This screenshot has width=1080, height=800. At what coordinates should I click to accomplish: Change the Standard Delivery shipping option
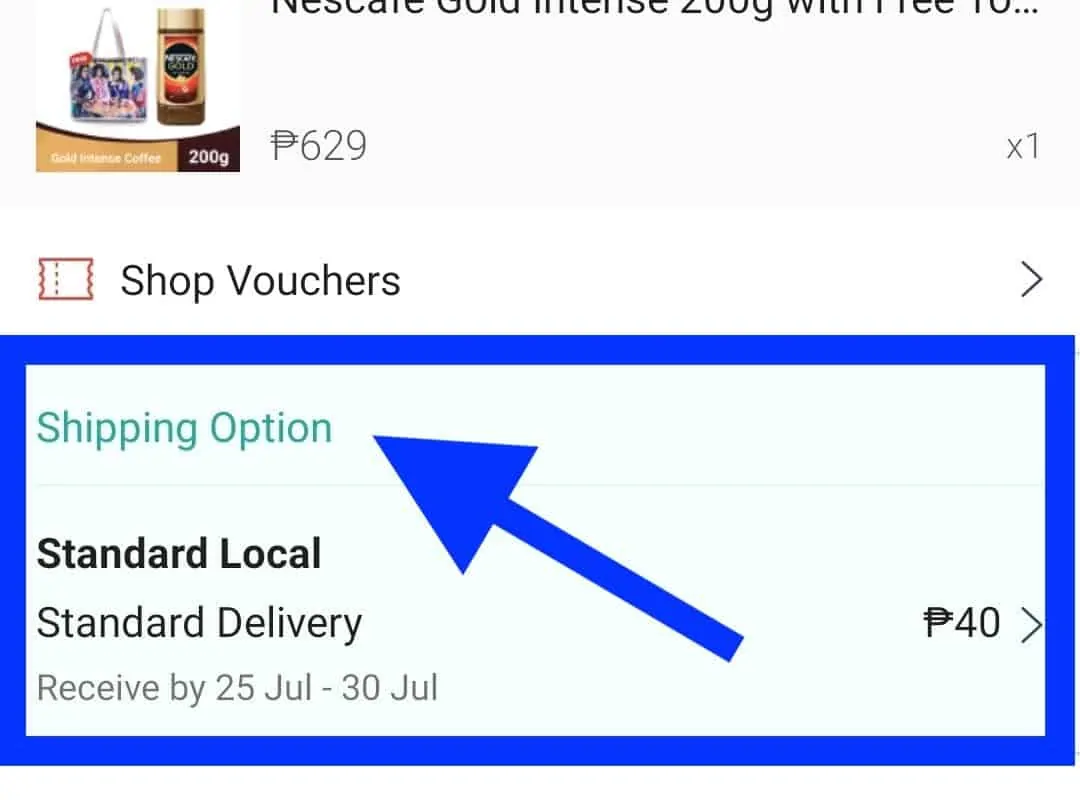click(x=540, y=623)
